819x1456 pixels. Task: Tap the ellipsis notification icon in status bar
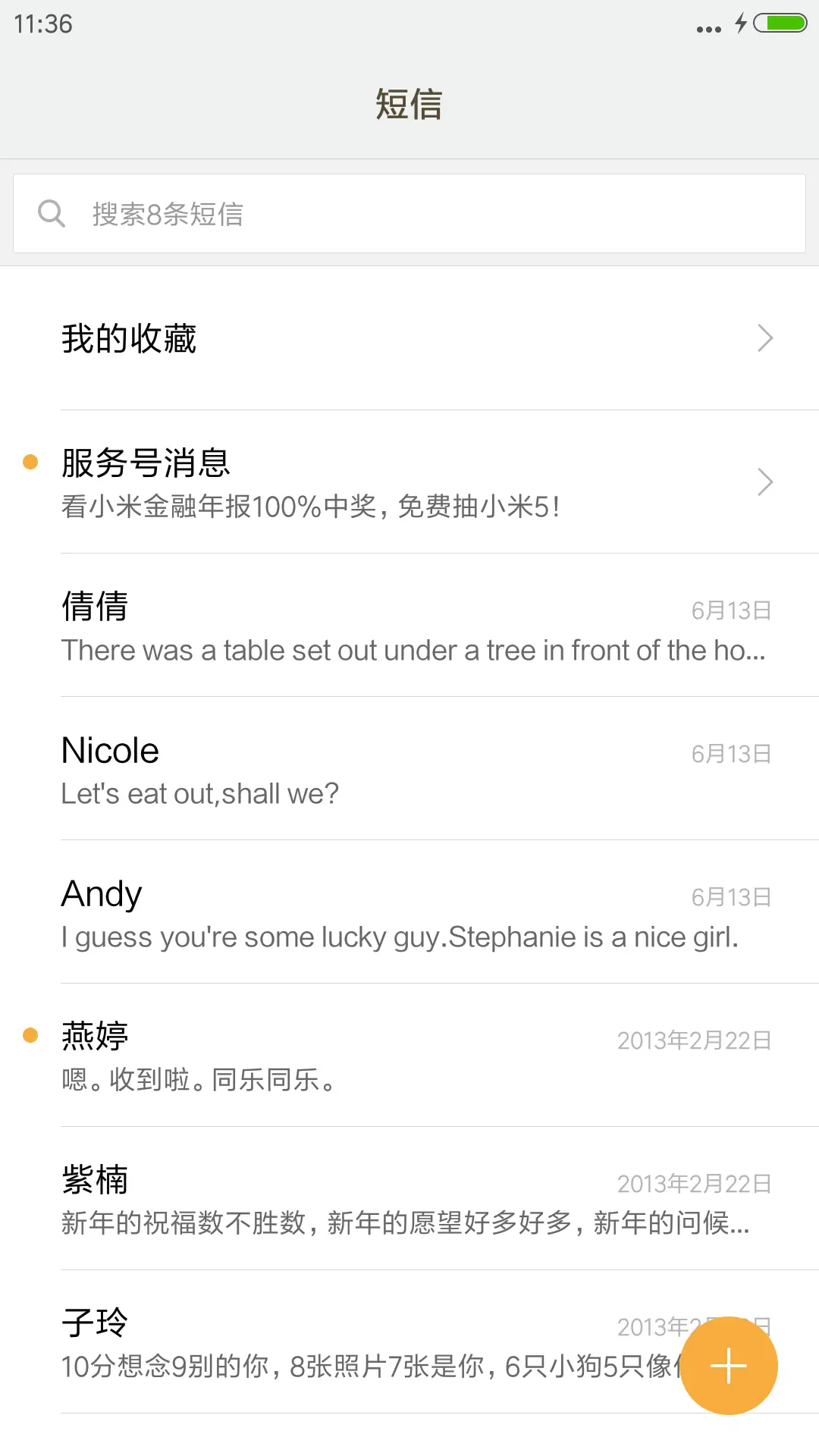click(706, 29)
